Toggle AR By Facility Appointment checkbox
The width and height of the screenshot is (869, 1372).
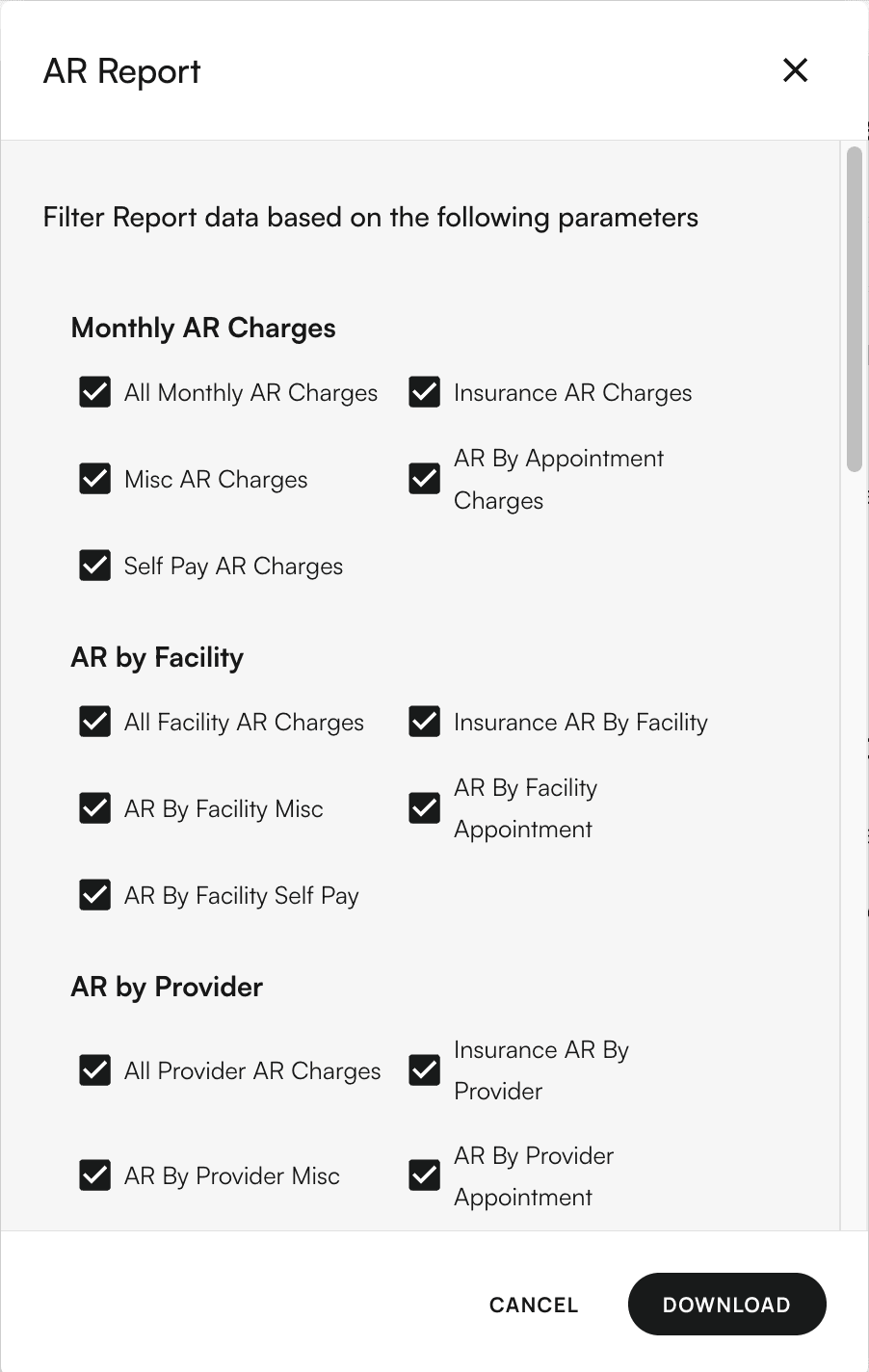point(424,808)
